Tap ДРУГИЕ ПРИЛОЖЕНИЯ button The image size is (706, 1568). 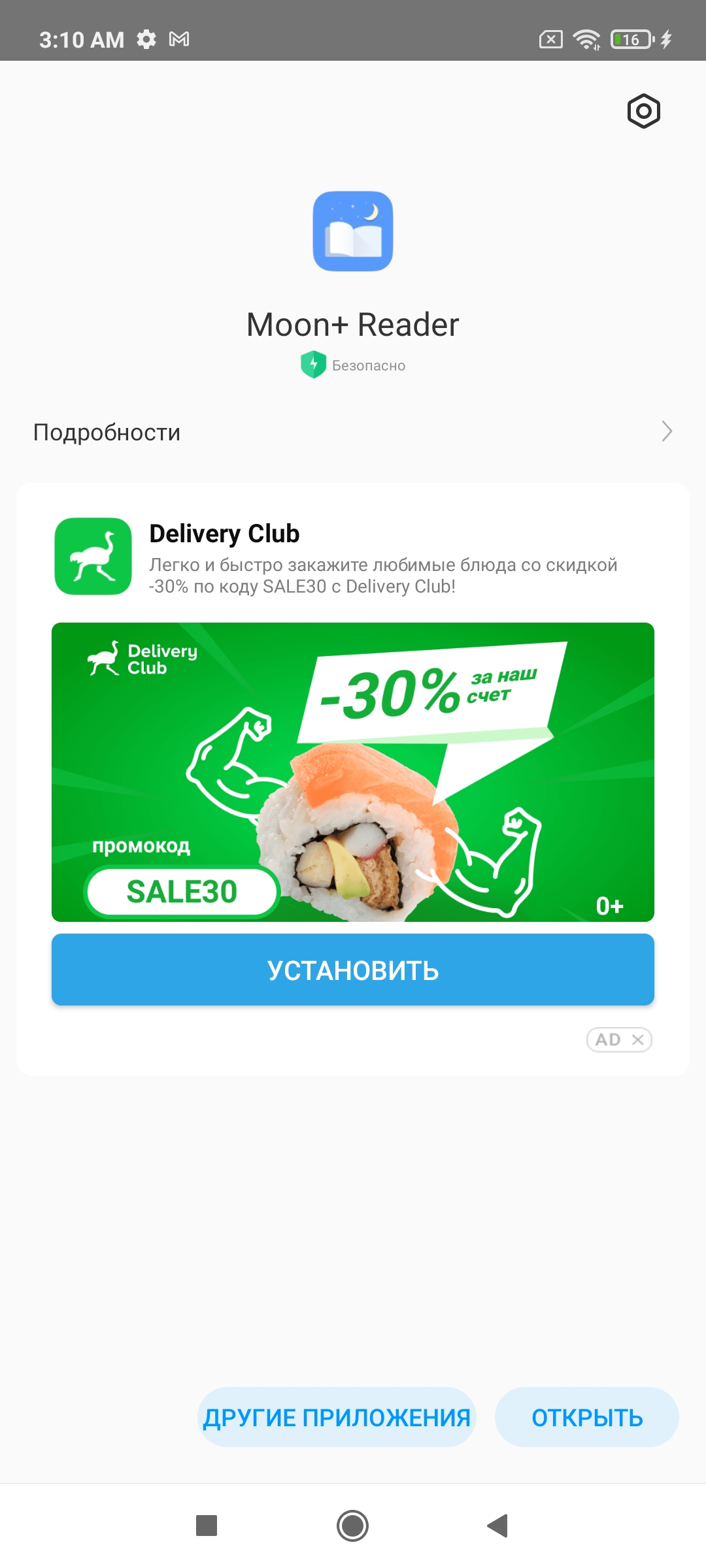(337, 1417)
